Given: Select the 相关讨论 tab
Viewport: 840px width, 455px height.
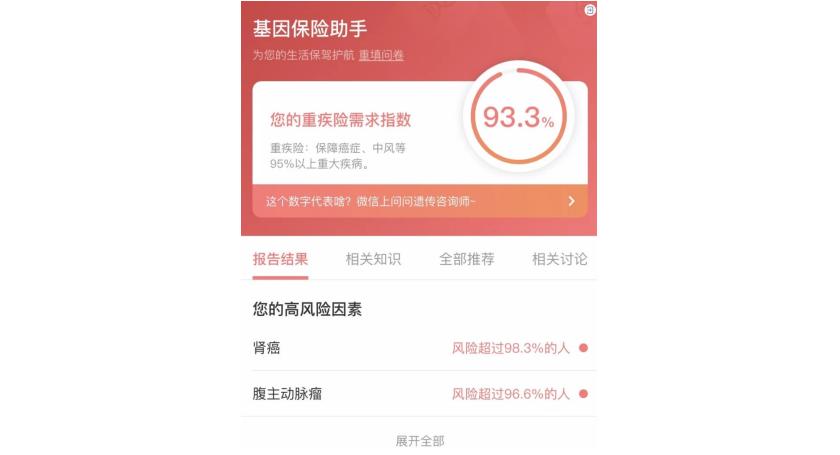Looking at the screenshot, I should coord(559,259).
